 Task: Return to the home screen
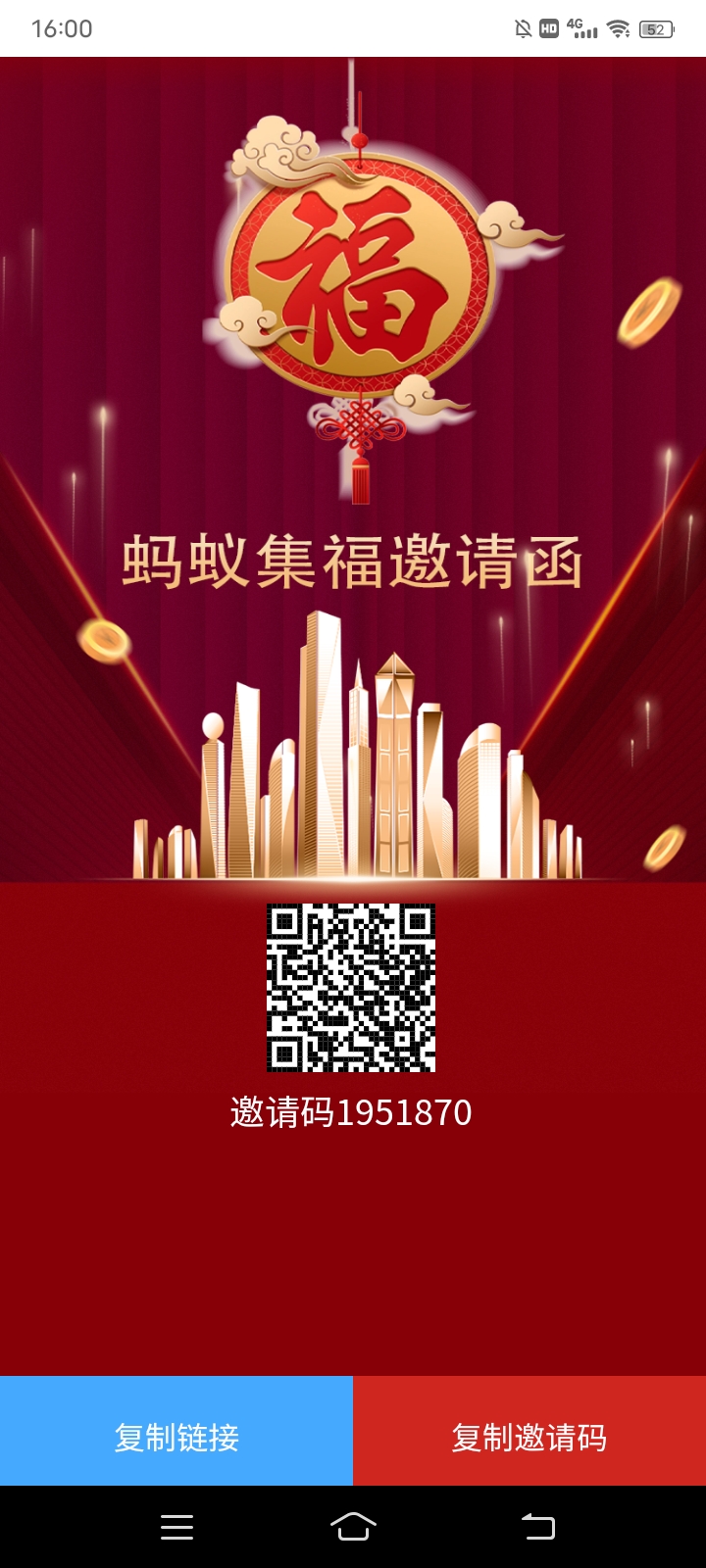pos(353,1527)
